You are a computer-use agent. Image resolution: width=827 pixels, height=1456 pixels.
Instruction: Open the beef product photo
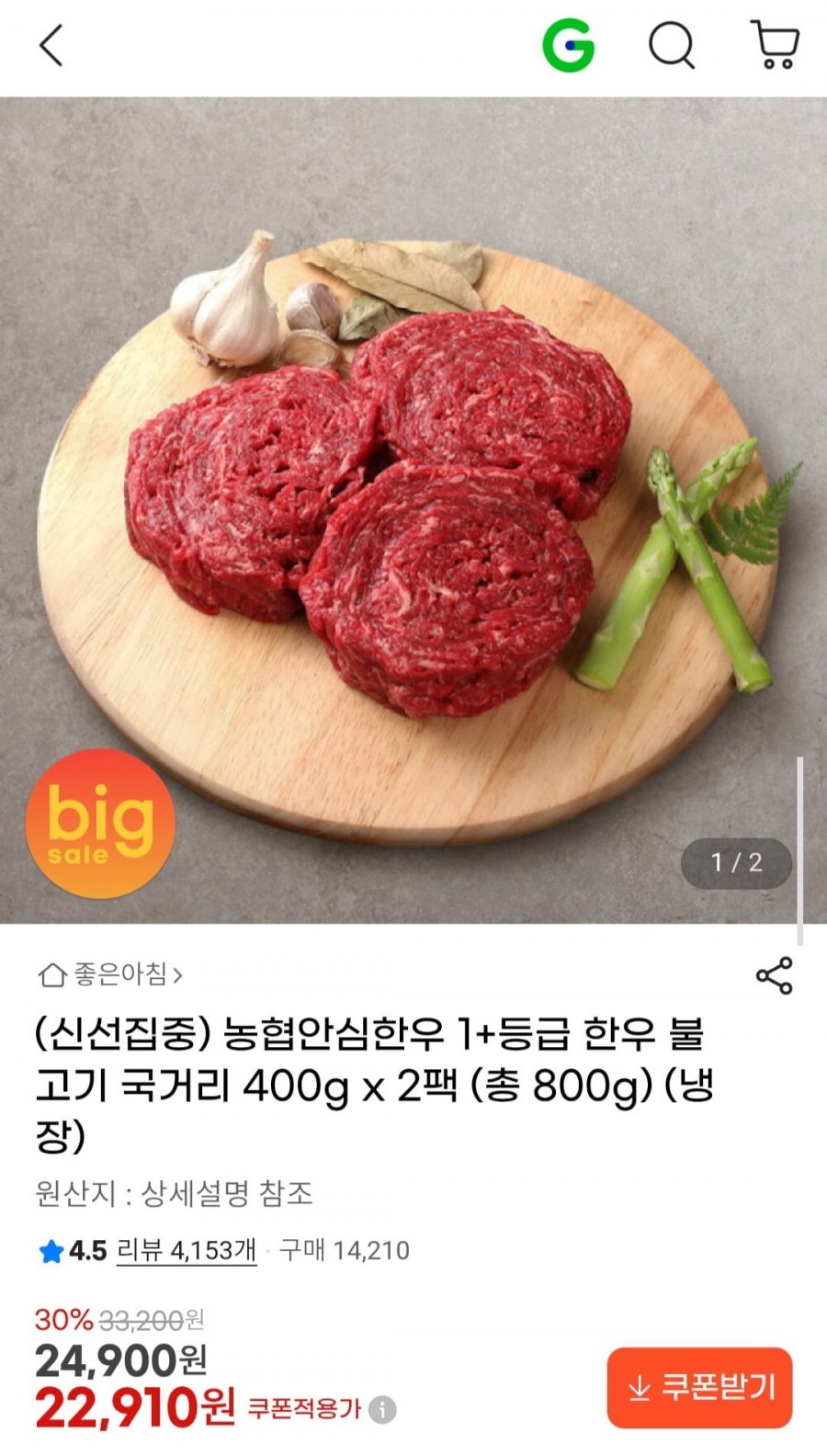click(413, 510)
